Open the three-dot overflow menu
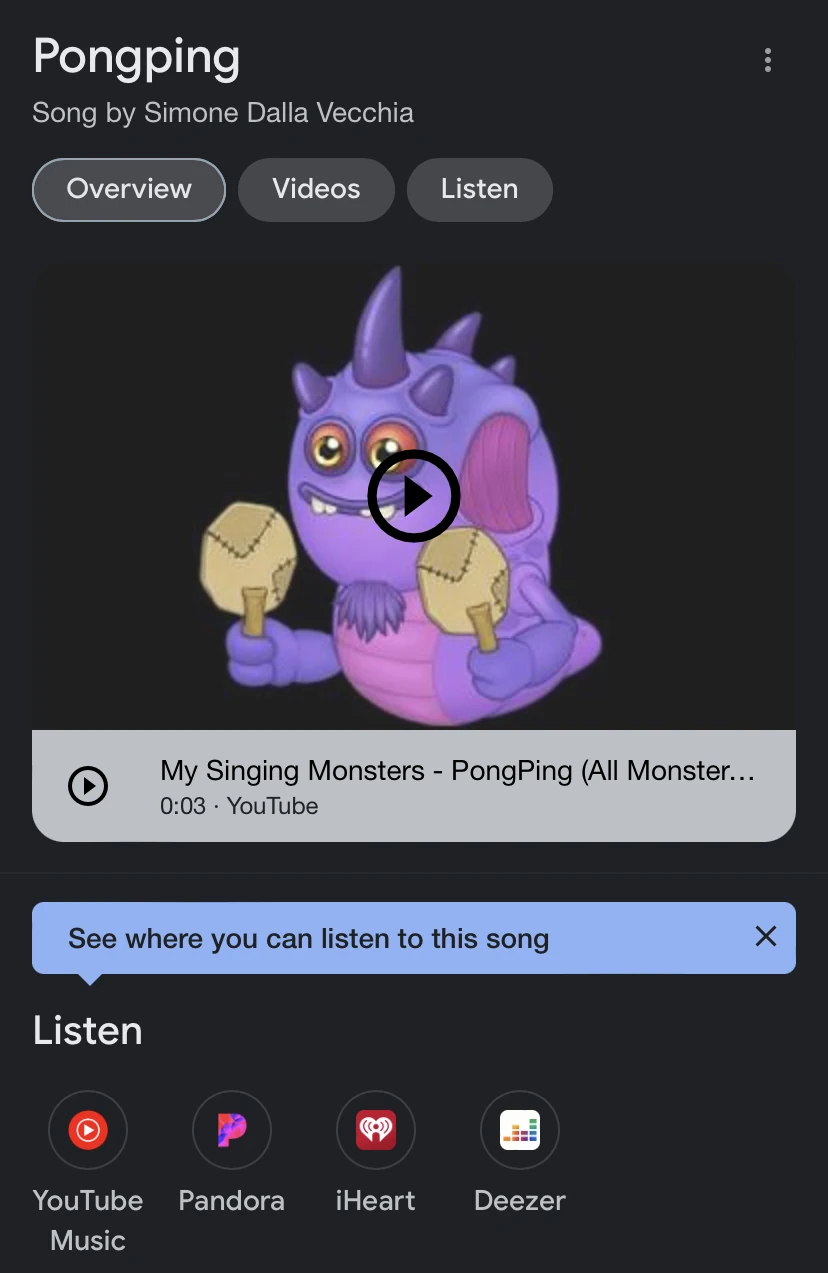 click(x=768, y=60)
